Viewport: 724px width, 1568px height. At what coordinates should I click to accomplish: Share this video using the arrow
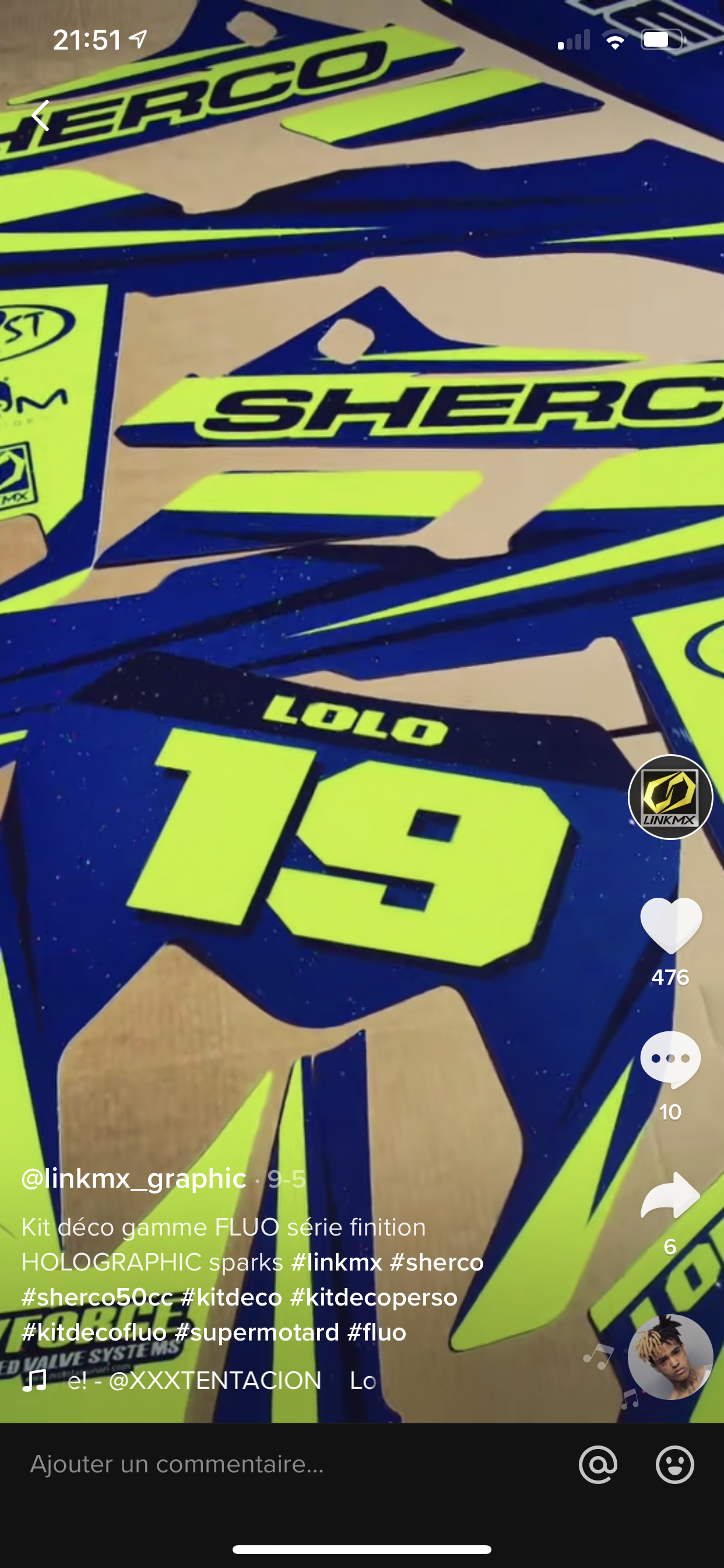point(670,1195)
